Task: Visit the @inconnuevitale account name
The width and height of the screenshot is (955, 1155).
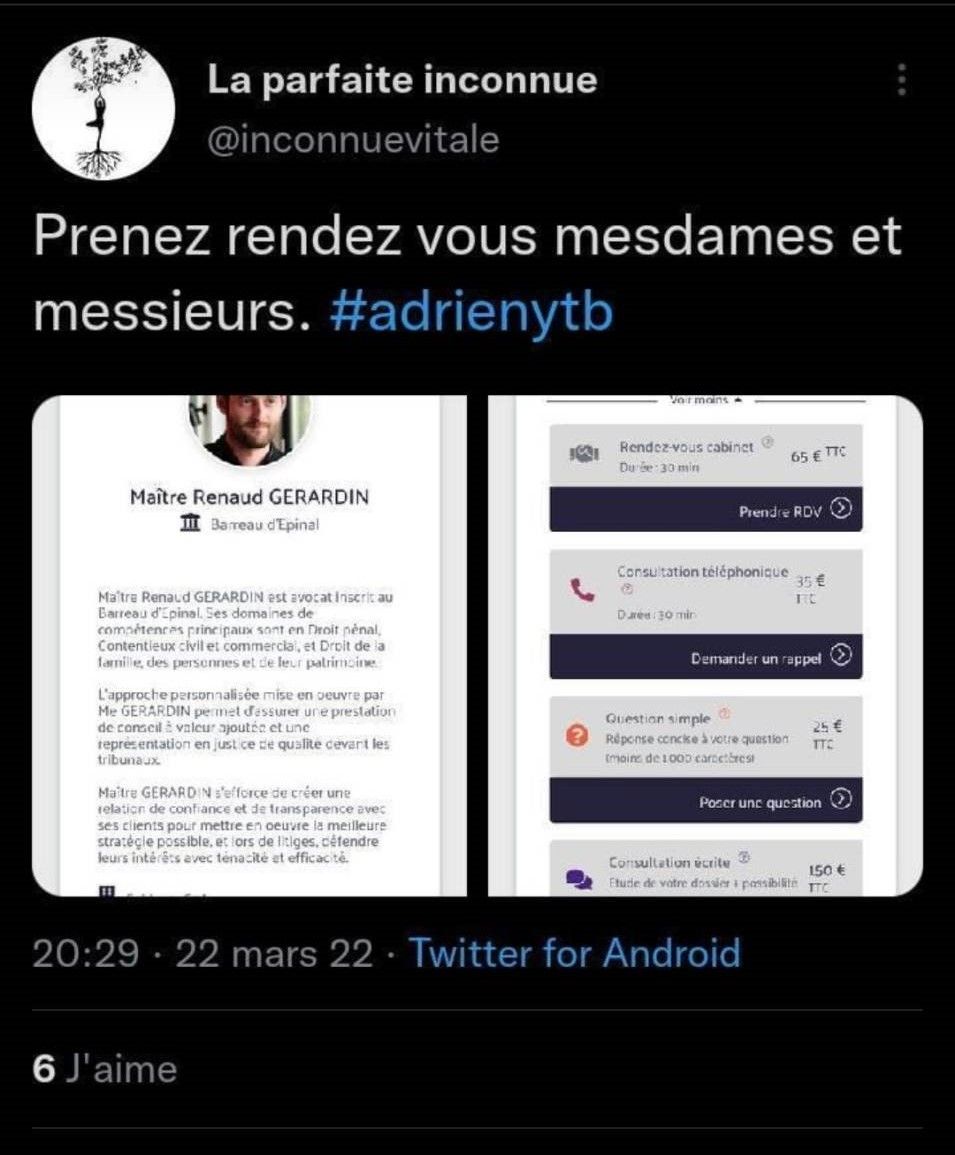Action: coord(353,140)
